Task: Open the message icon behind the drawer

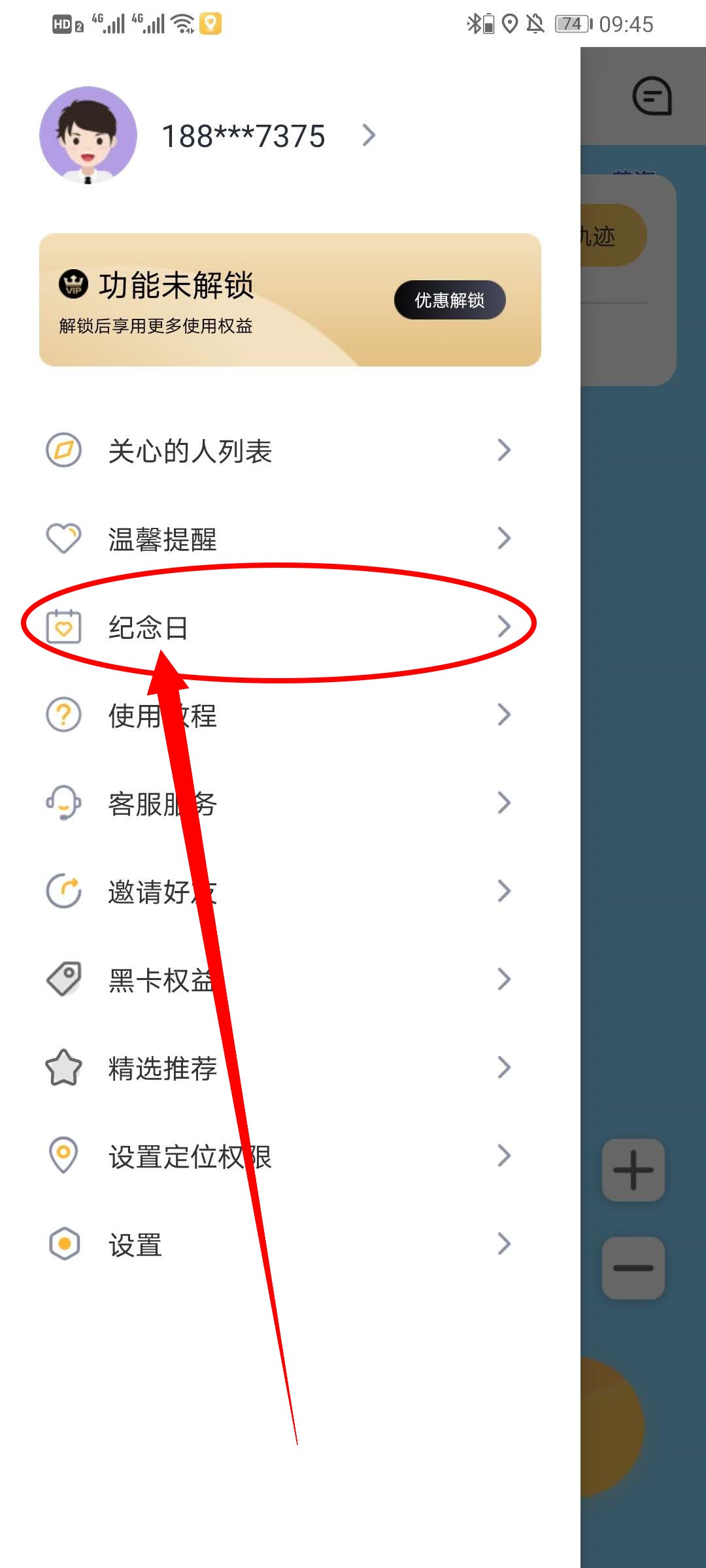Action: point(652,96)
